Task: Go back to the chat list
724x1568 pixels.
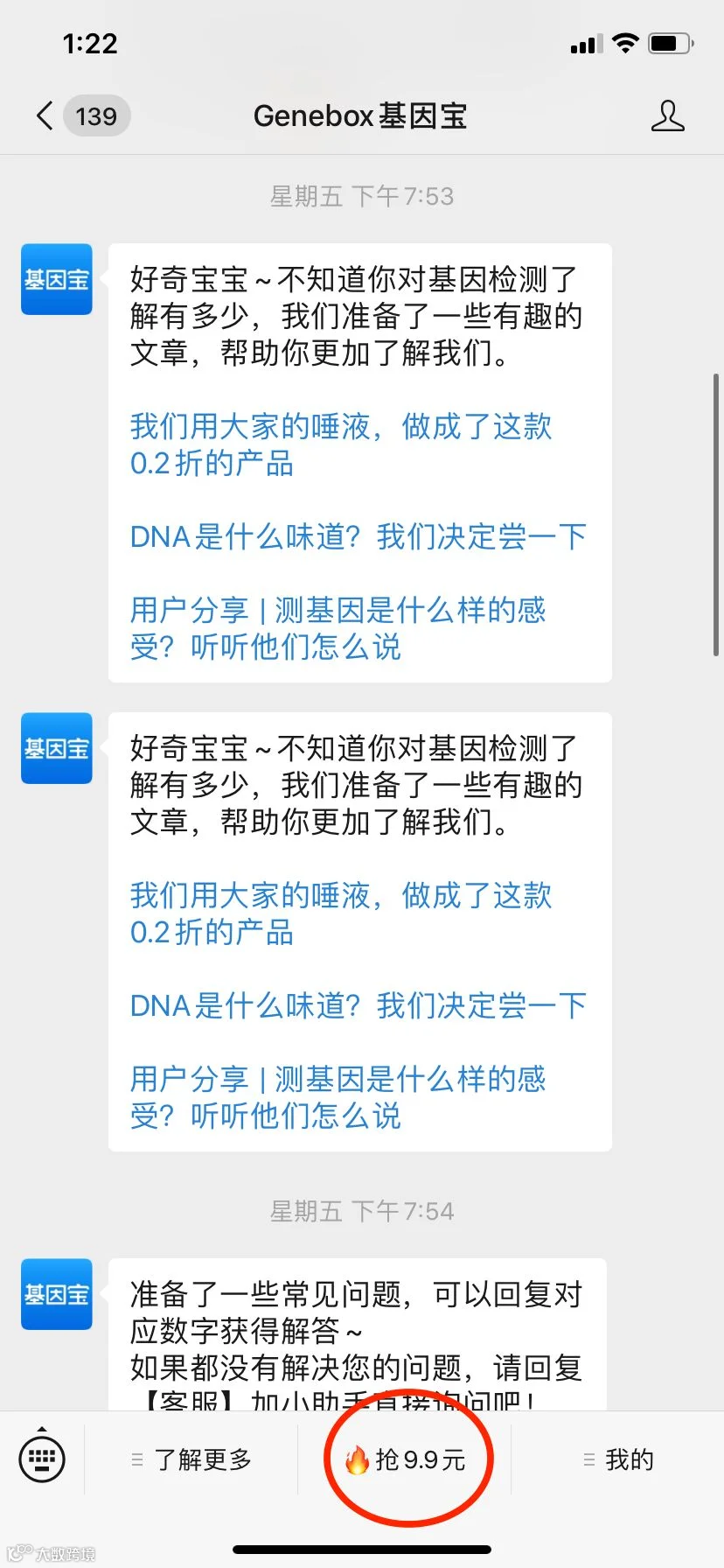Action: (x=45, y=115)
